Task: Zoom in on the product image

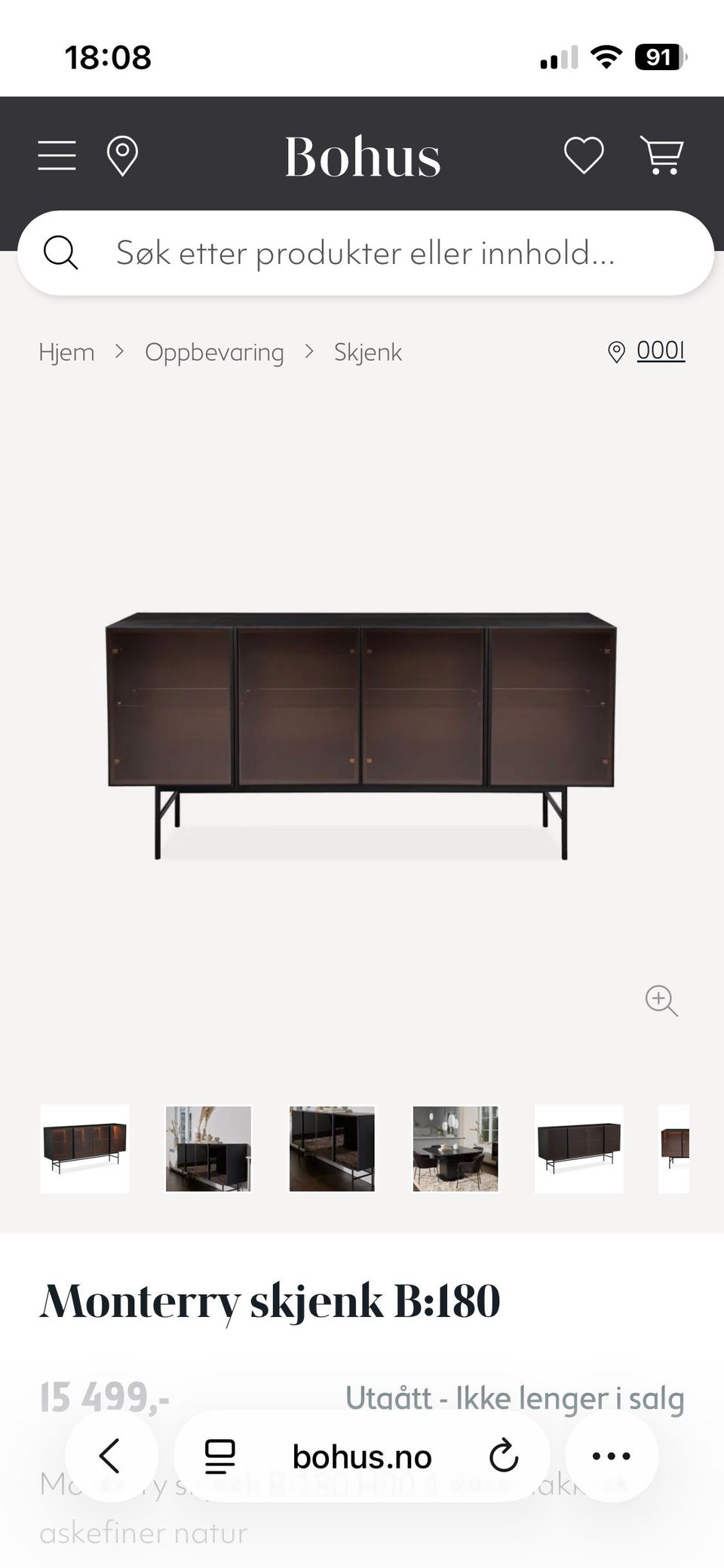Action: click(x=661, y=1001)
